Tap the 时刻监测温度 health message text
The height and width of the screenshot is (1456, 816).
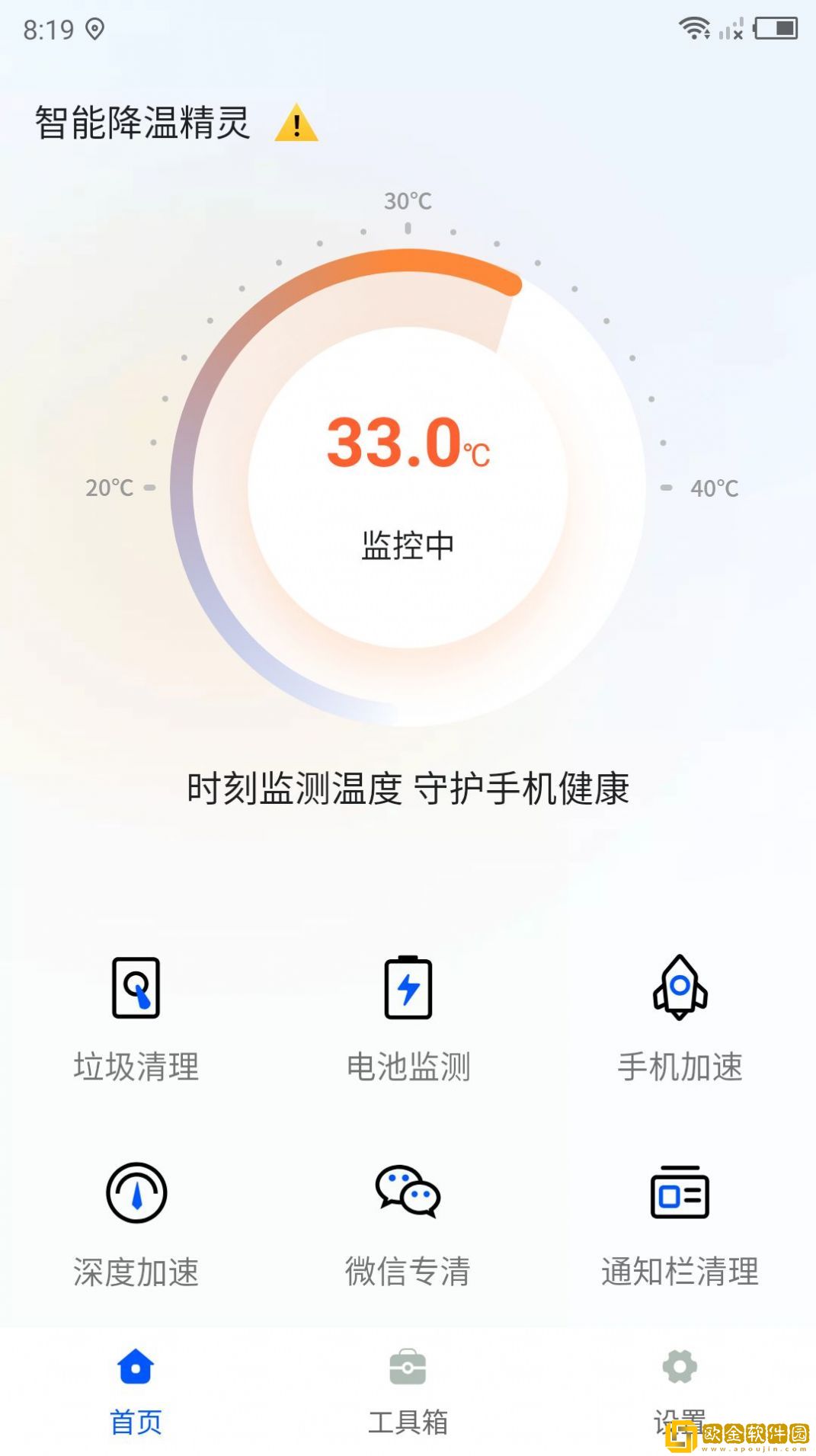408,790
